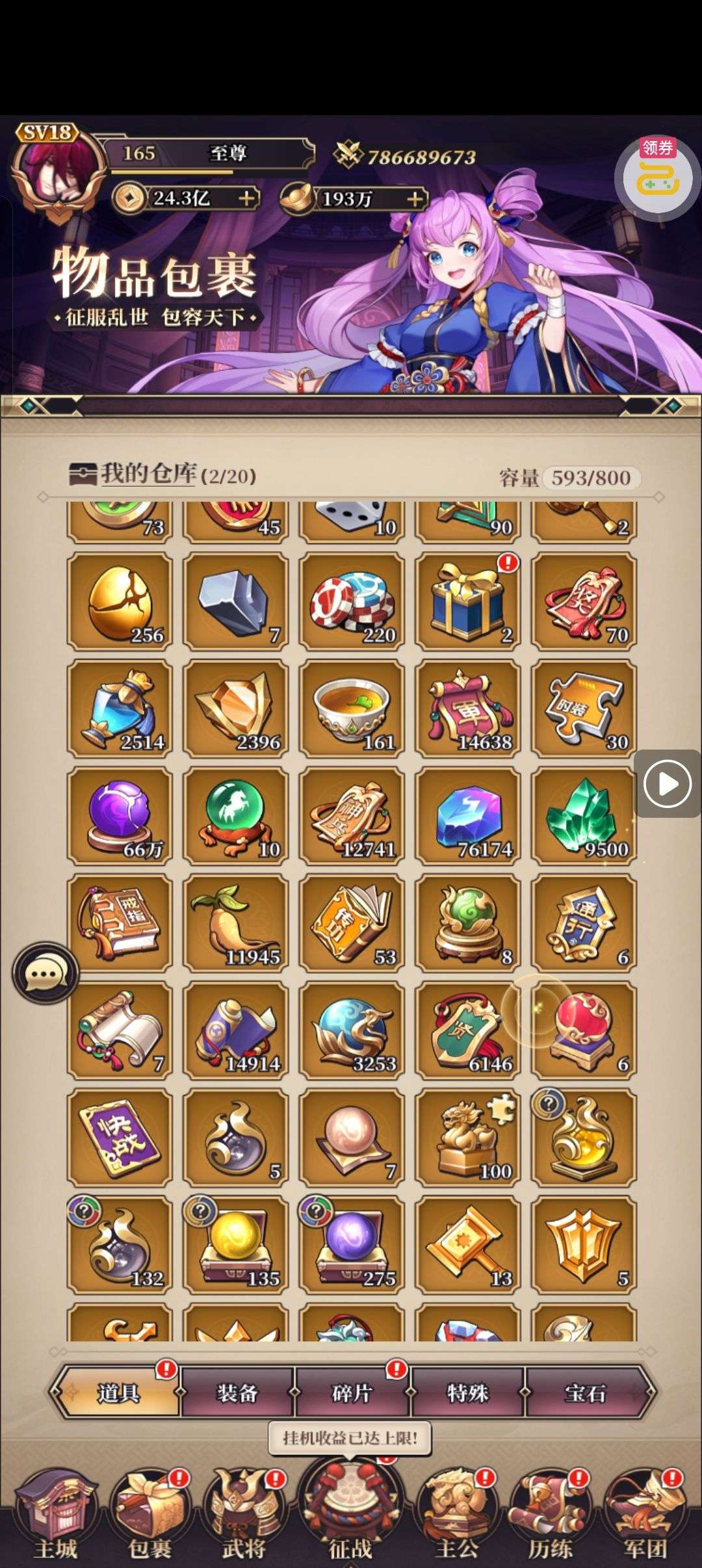Open the chat bubble button
Image resolution: width=702 pixels, height=1568 pixels.
[x=45, y=974]
